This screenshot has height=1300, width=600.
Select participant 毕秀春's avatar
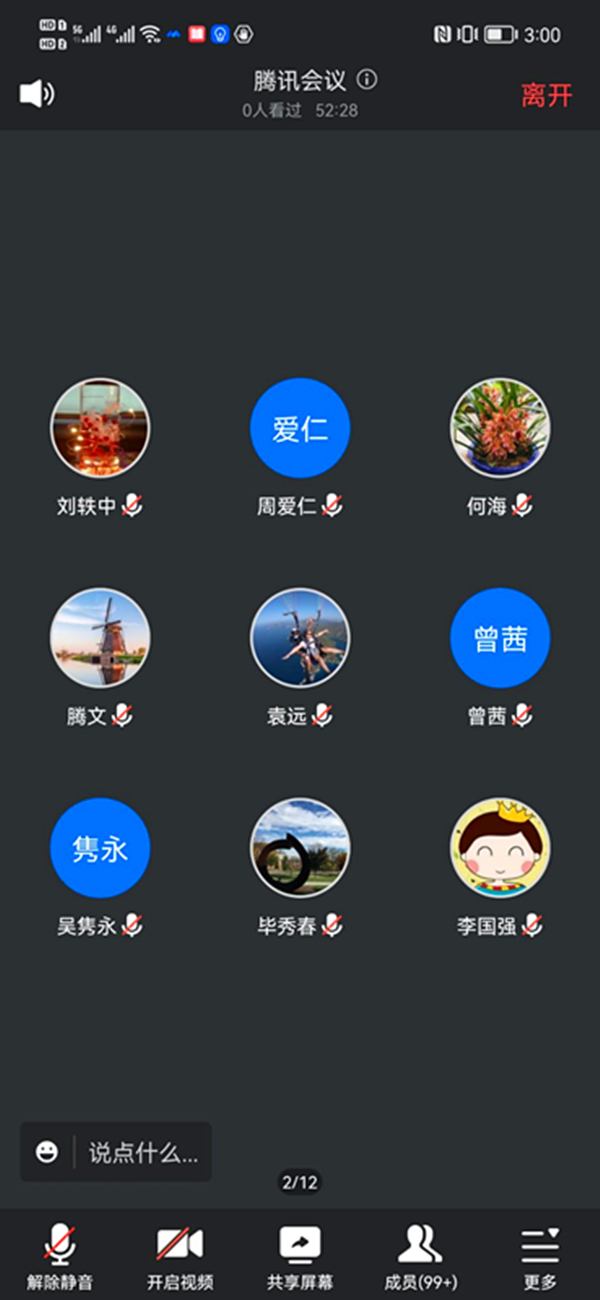tap(300, 848)
